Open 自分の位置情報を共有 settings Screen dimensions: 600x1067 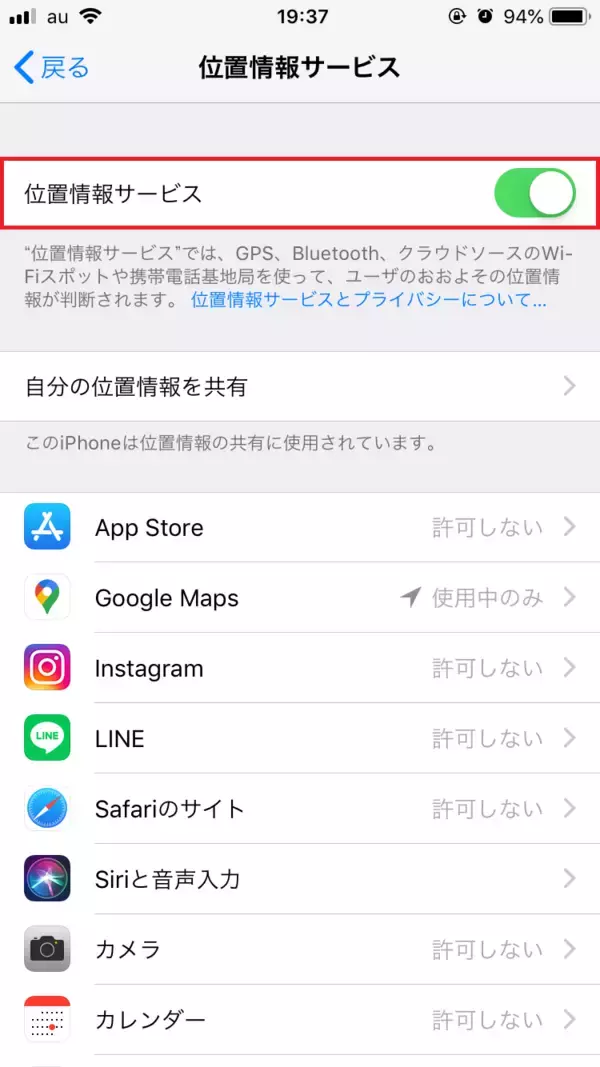tap(300, 387)
